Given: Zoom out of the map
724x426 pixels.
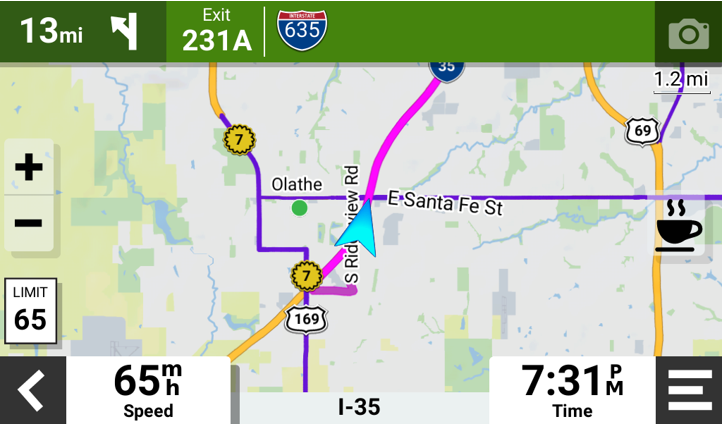Looking at the screenshot, I should tap(28, 222).
